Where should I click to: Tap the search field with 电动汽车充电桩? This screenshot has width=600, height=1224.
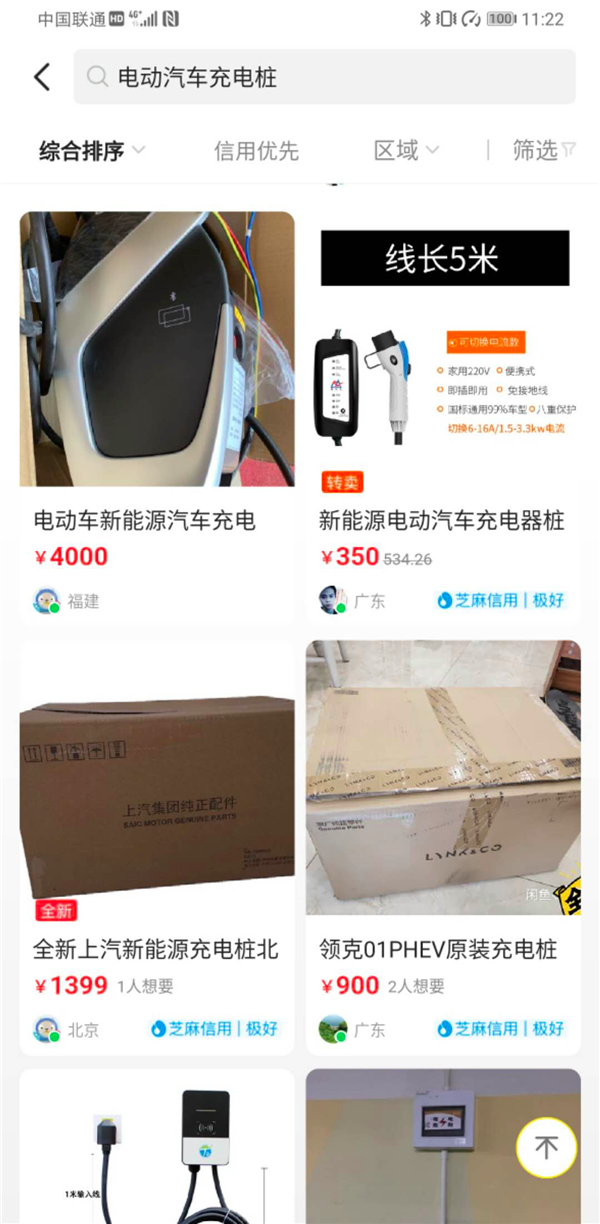325,77
